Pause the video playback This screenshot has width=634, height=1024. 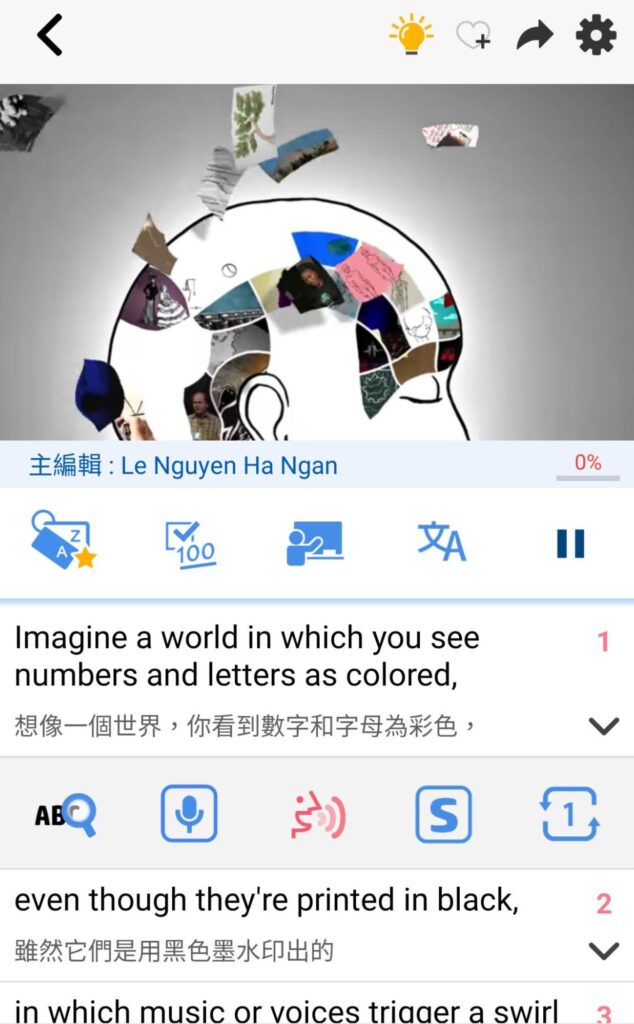tap(570, 543)
